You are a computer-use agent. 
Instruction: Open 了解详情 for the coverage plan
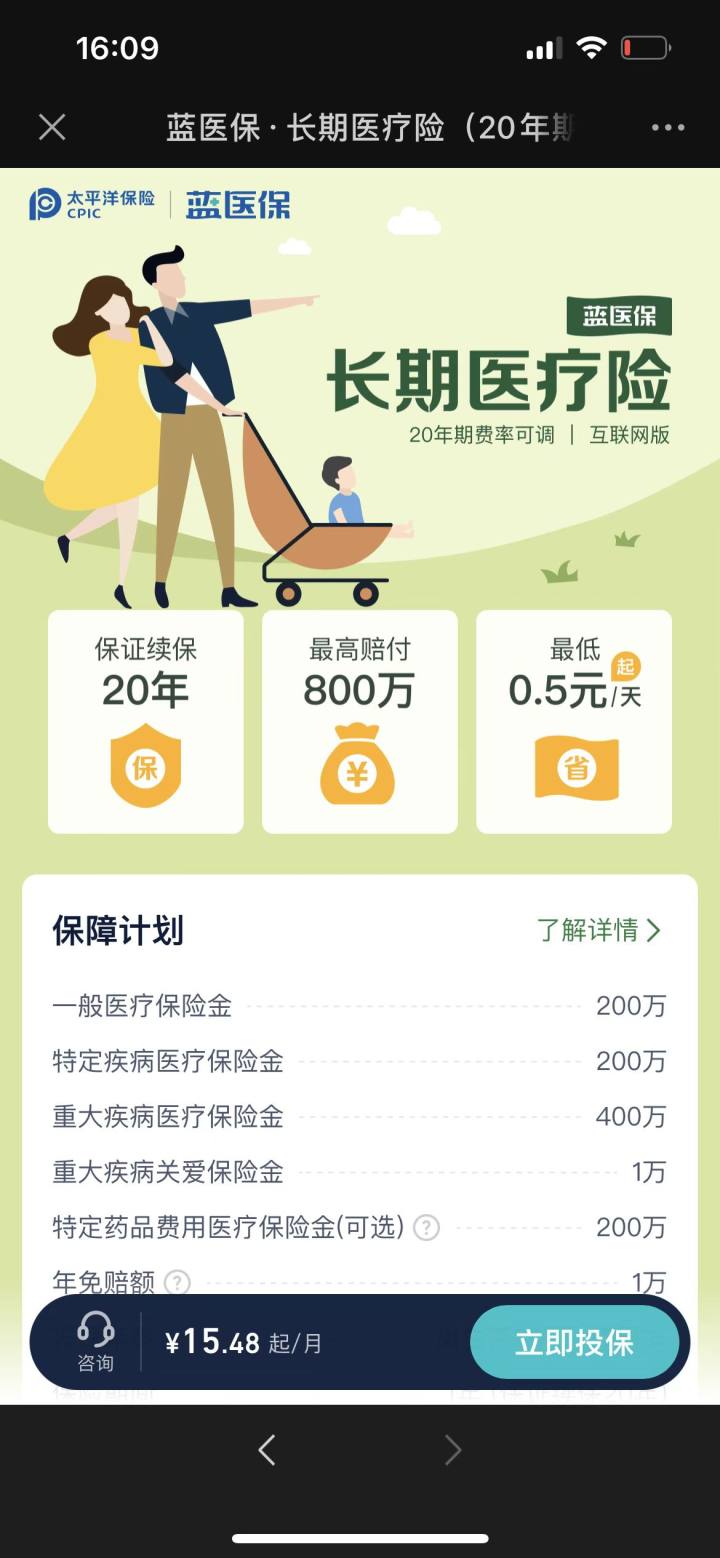(598, 930)
